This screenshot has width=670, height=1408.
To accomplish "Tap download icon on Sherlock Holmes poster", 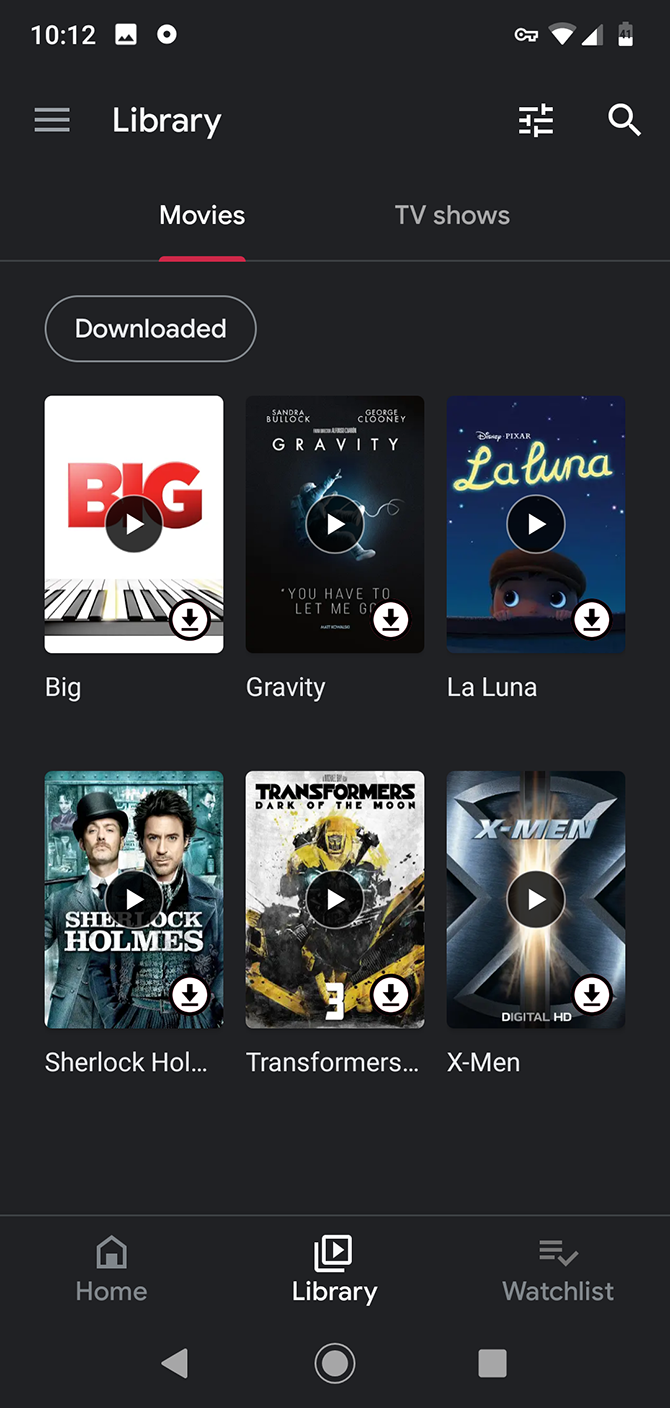I will click(190, 995).
